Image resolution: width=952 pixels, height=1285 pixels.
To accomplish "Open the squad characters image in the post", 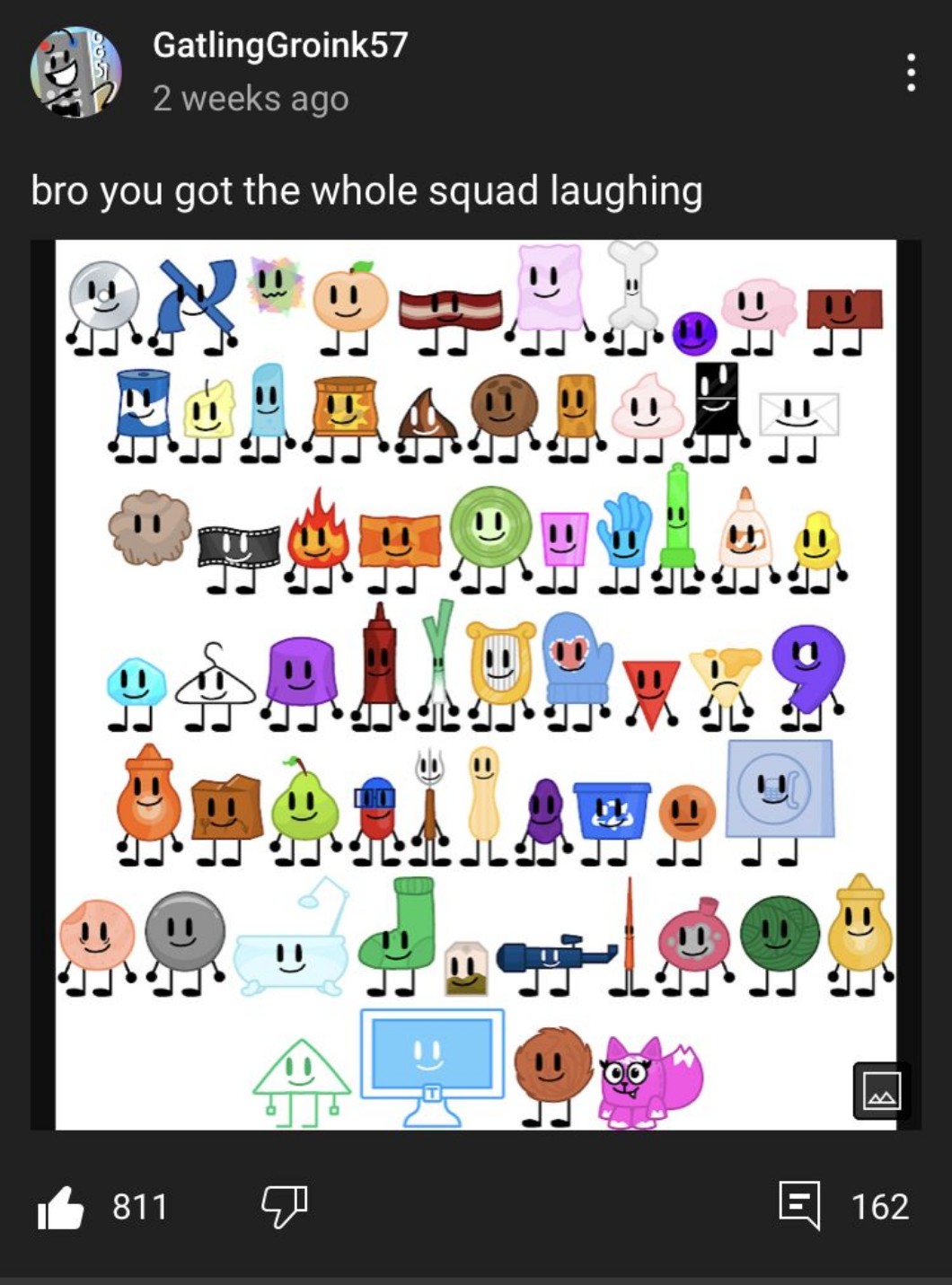I will click(x=475, y=684).
